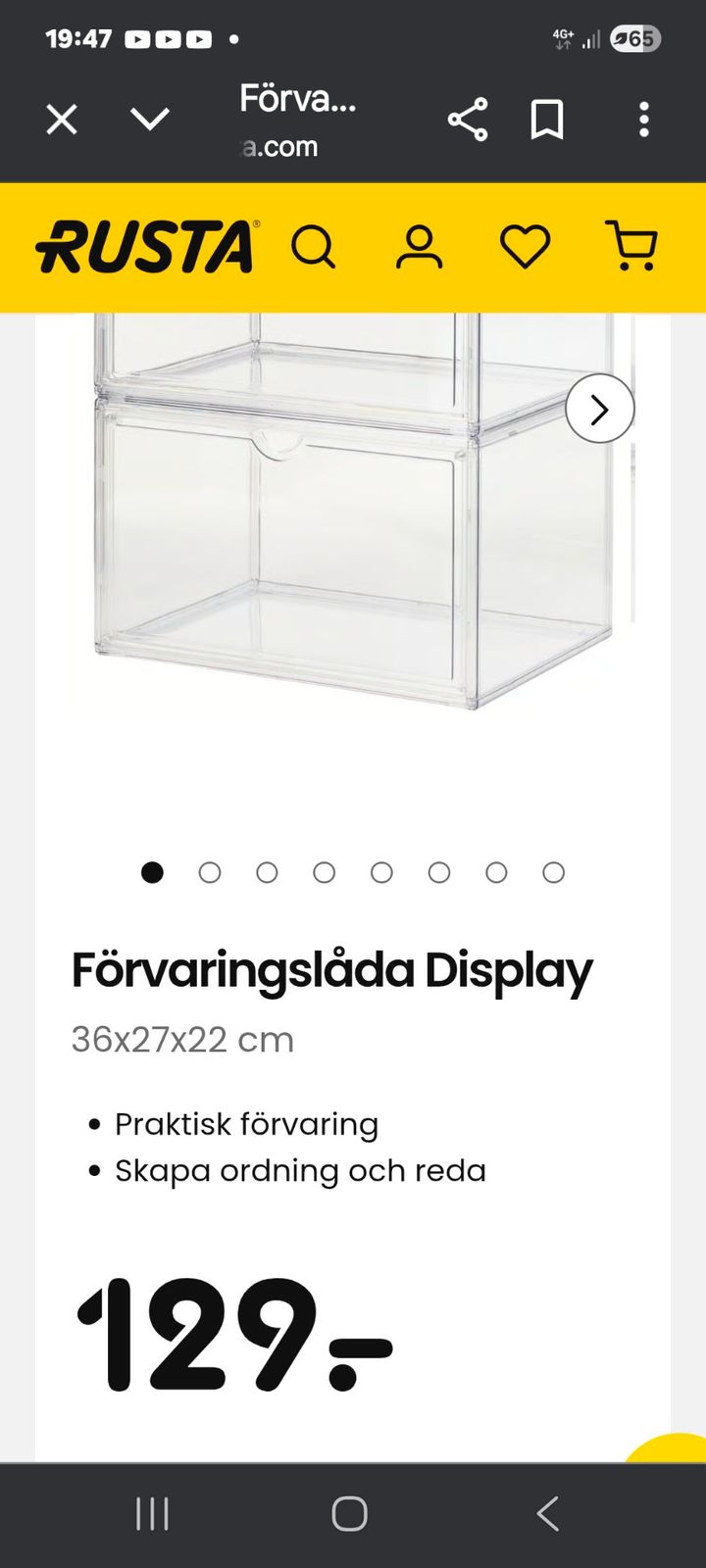This screenshot has width=706, height=1568.
Task: Go to the Rusta home page logo
Action: click(147, 246)
